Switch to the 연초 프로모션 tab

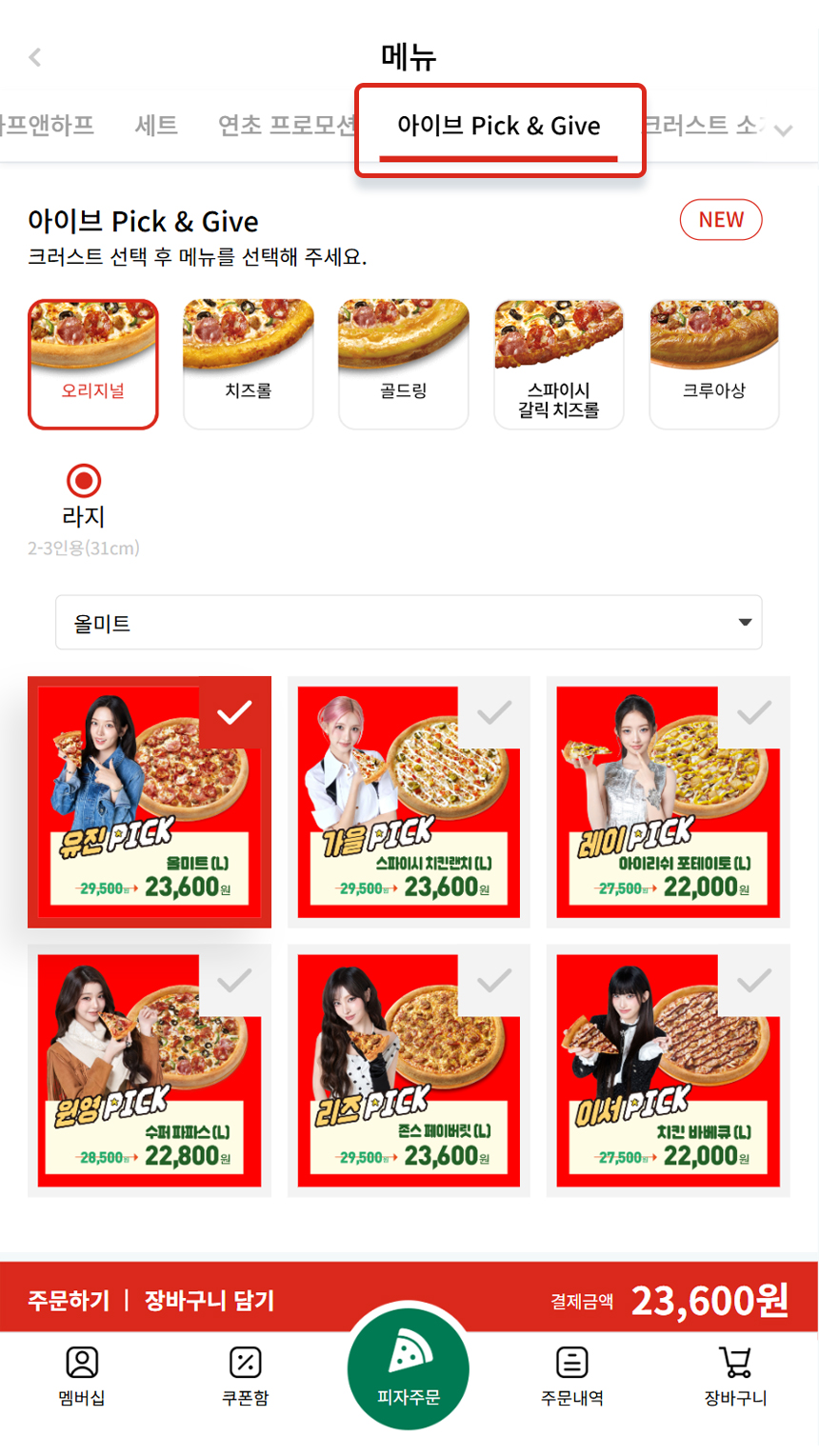click(286, 125)
